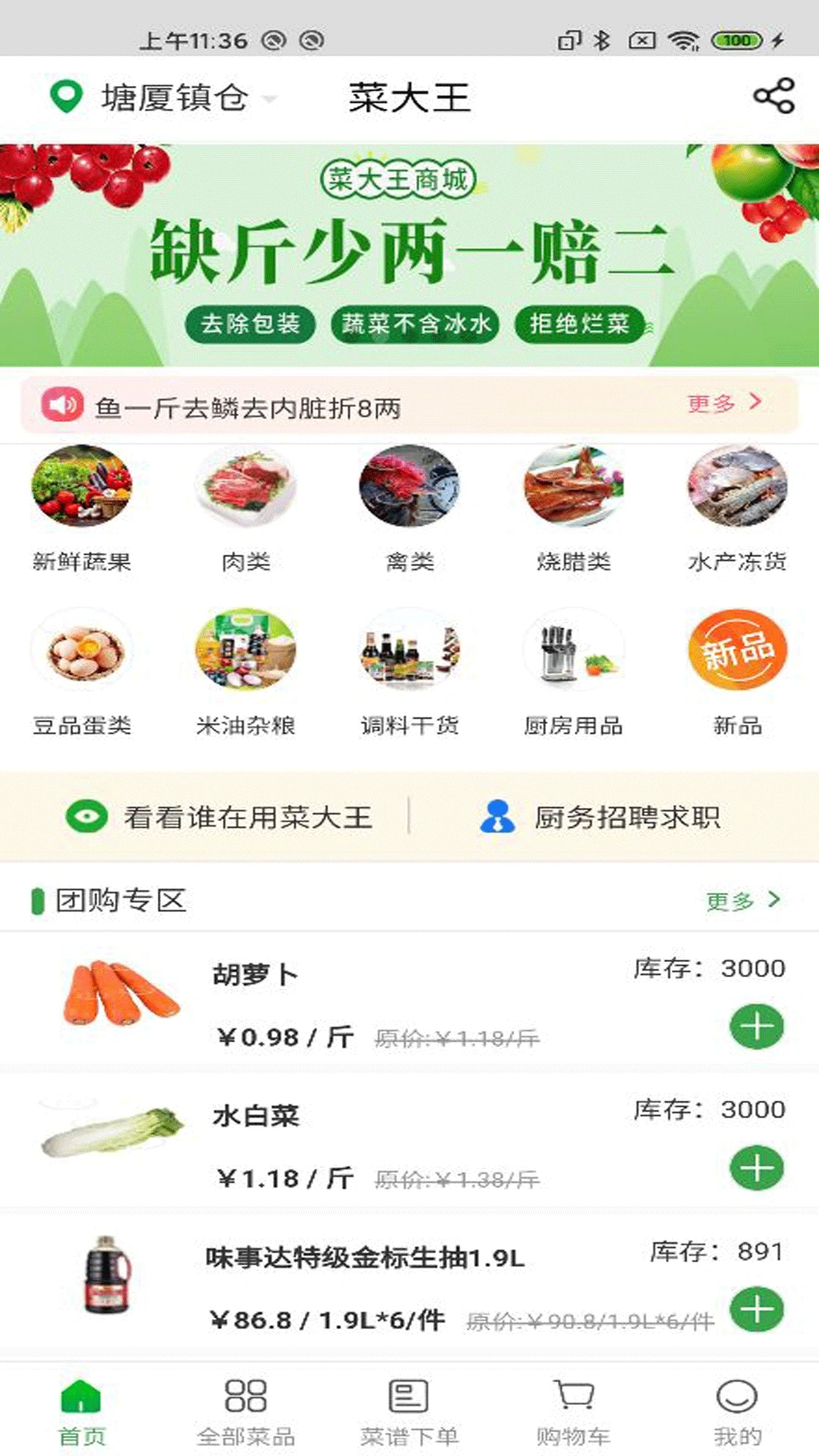The width and height of the screenshot is (819, 1456).
Task: Open the 缺斤少两一赔二 promo banner
Action: [x=409, y=255]
